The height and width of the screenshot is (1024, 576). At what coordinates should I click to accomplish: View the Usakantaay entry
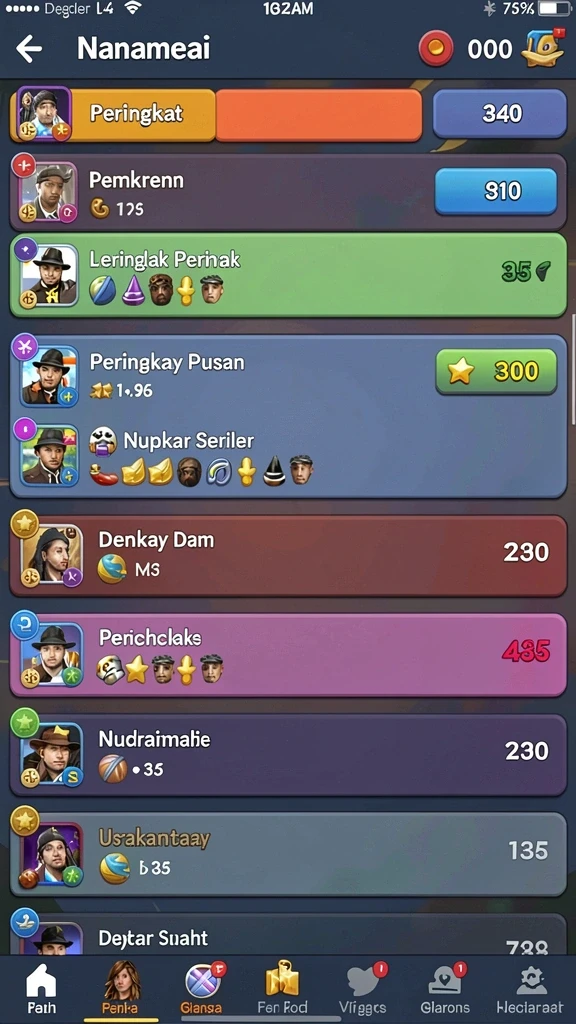click(288, 854)
